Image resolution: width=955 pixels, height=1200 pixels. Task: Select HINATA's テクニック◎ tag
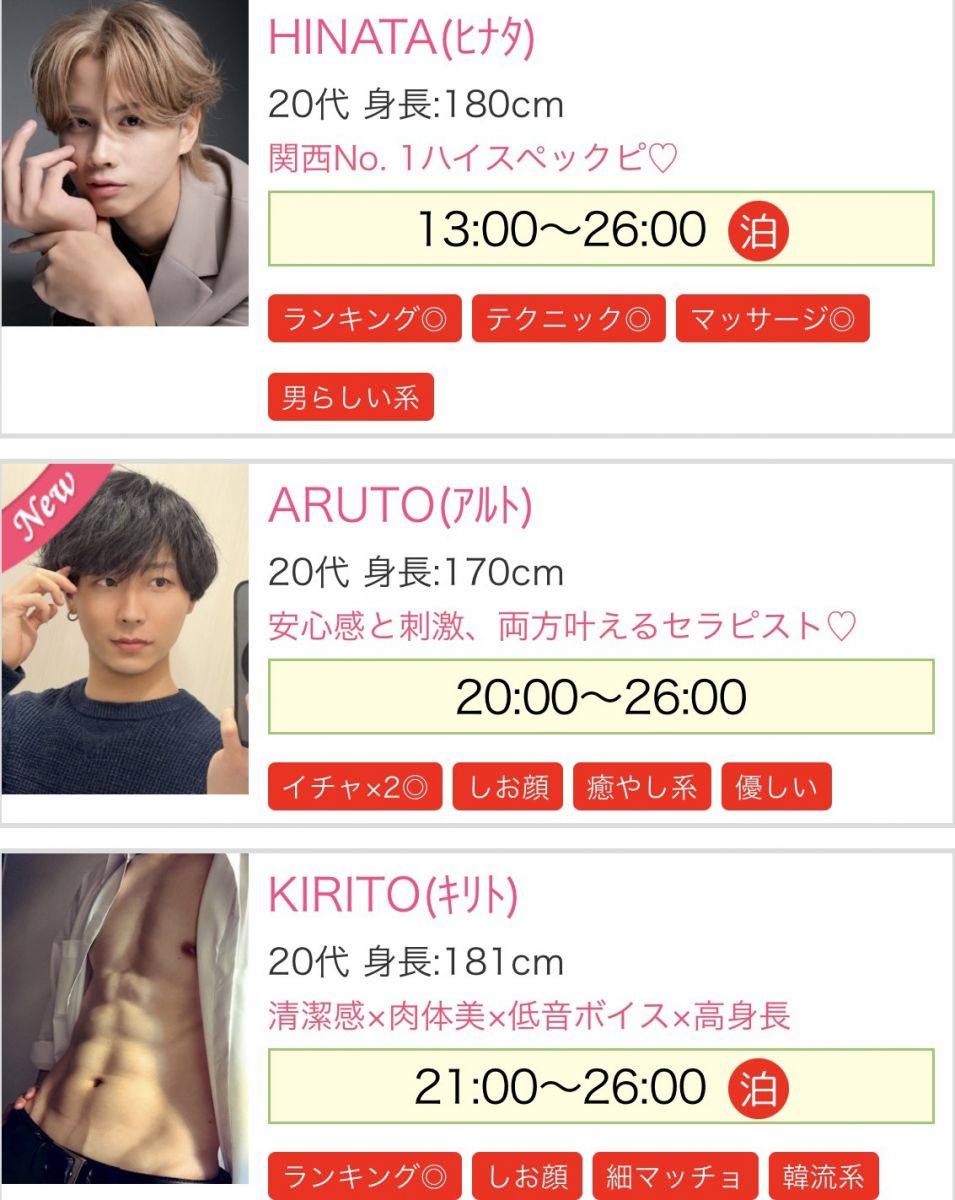click(568, 319)
